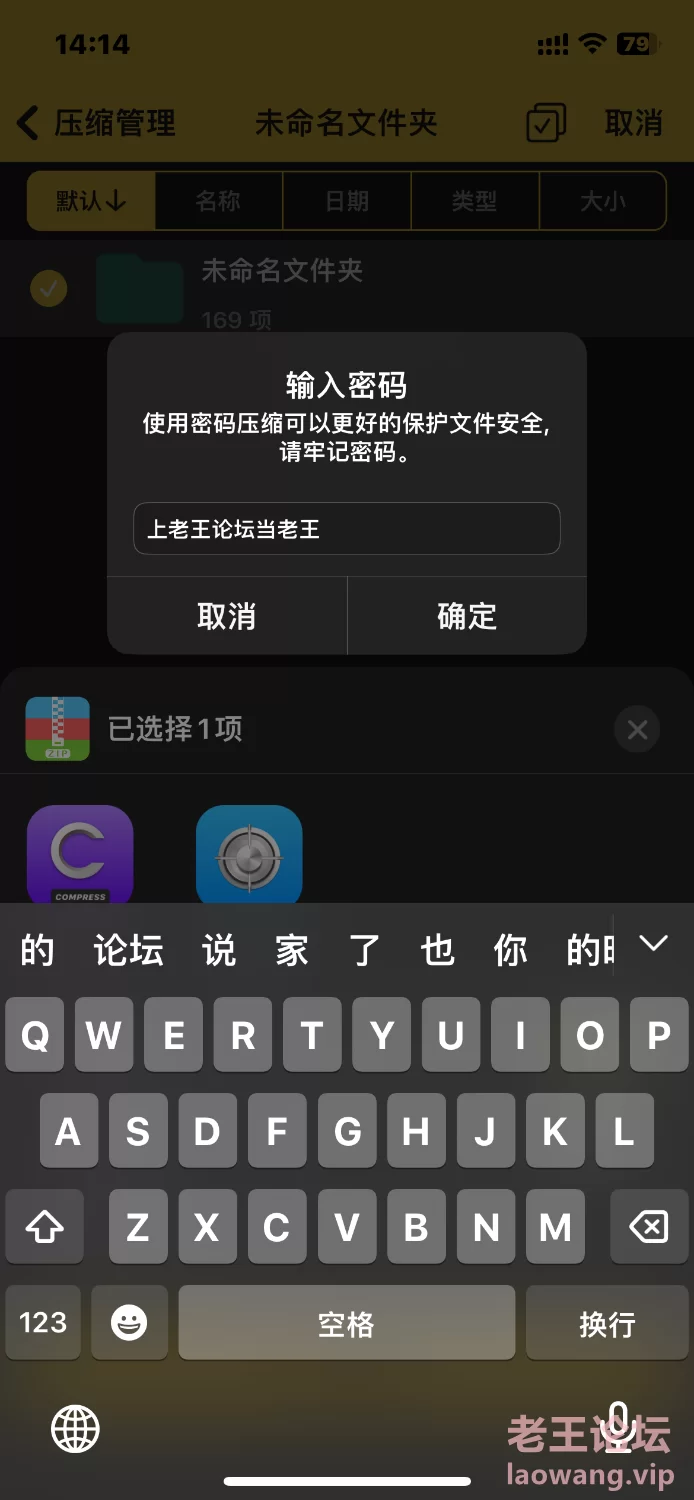This screenshot has width=694, height=1500.
Task: Cancel the password dialog with 取消
Action: coord(227,616)
